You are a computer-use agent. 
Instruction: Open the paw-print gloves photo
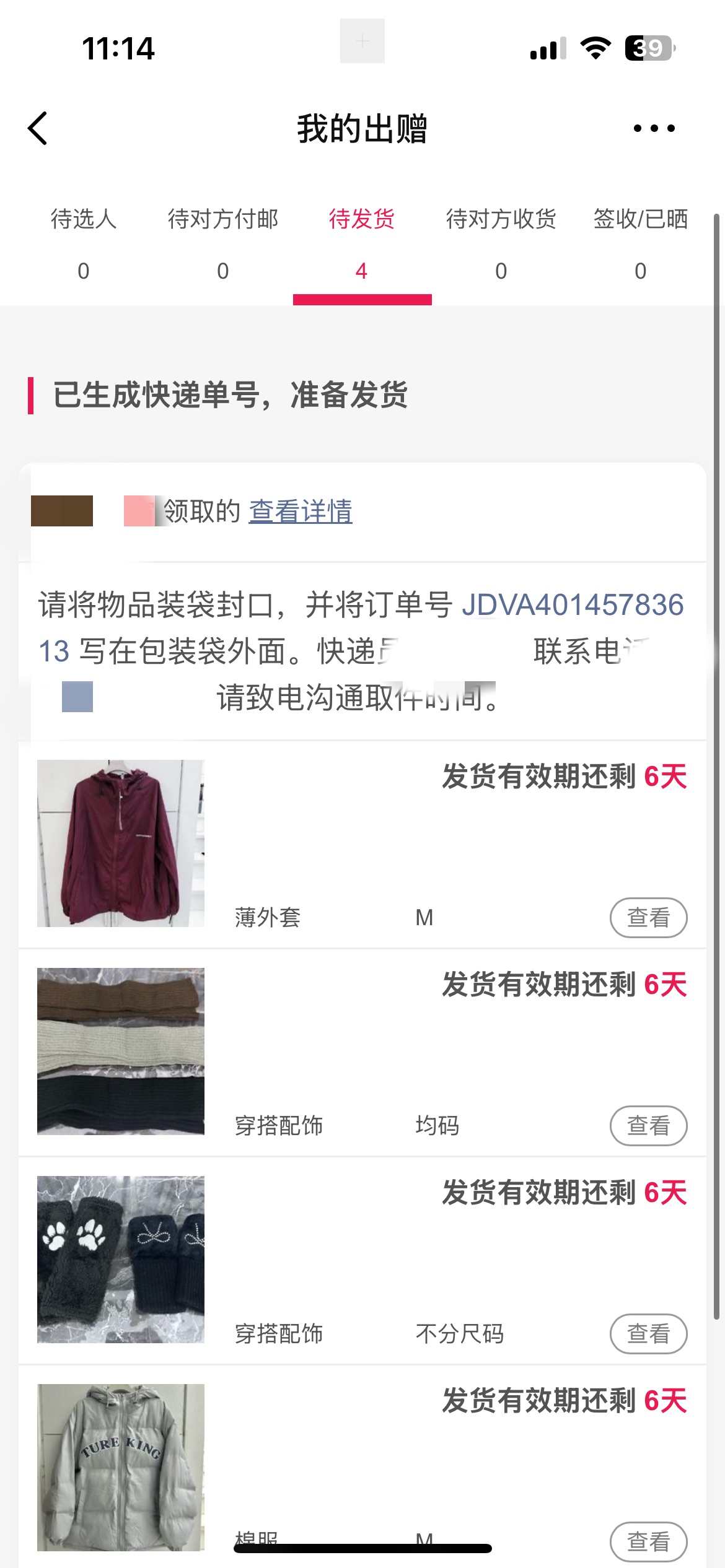click(x=121, y=1259)
